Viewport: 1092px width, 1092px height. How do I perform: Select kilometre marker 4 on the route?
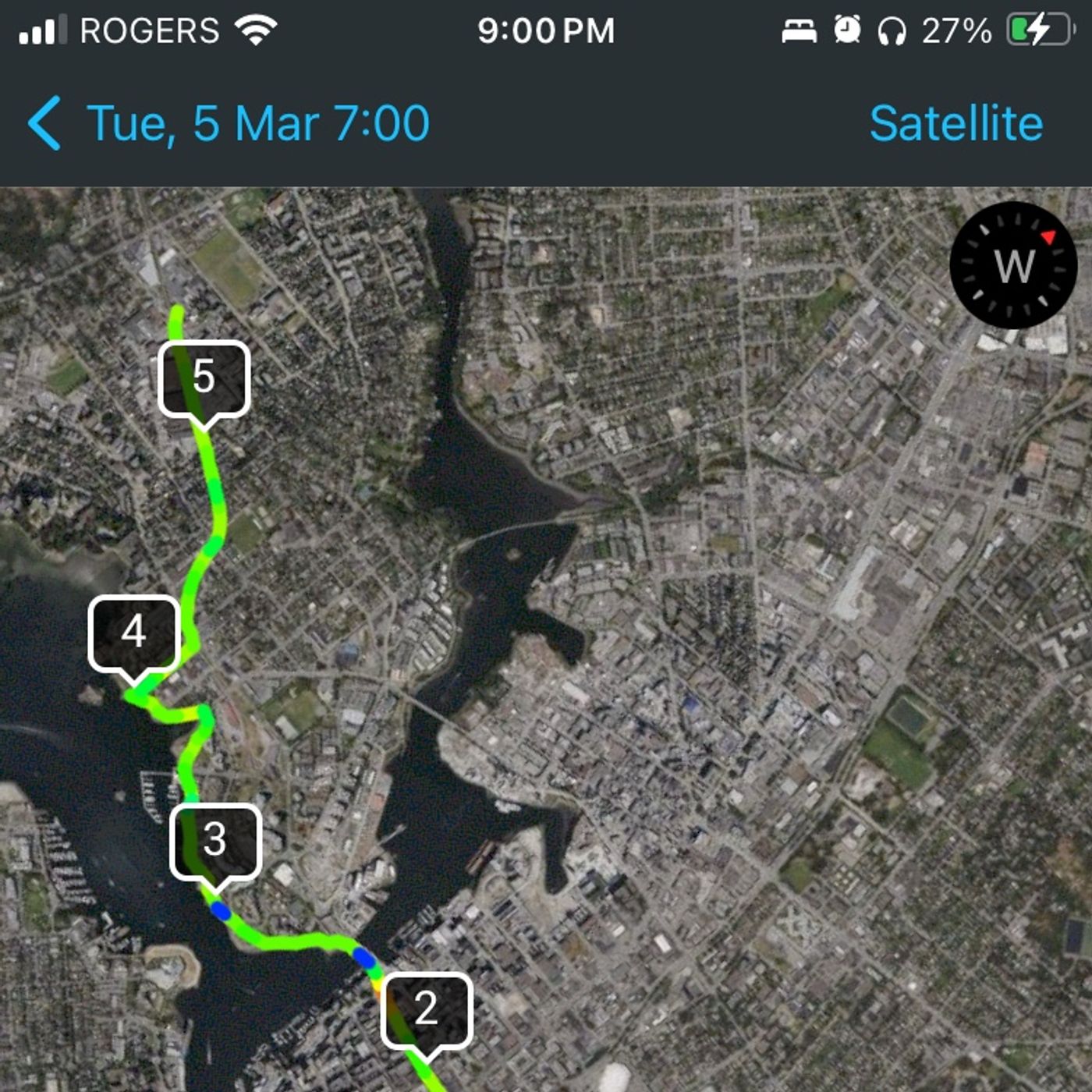[x=134, y=633]
